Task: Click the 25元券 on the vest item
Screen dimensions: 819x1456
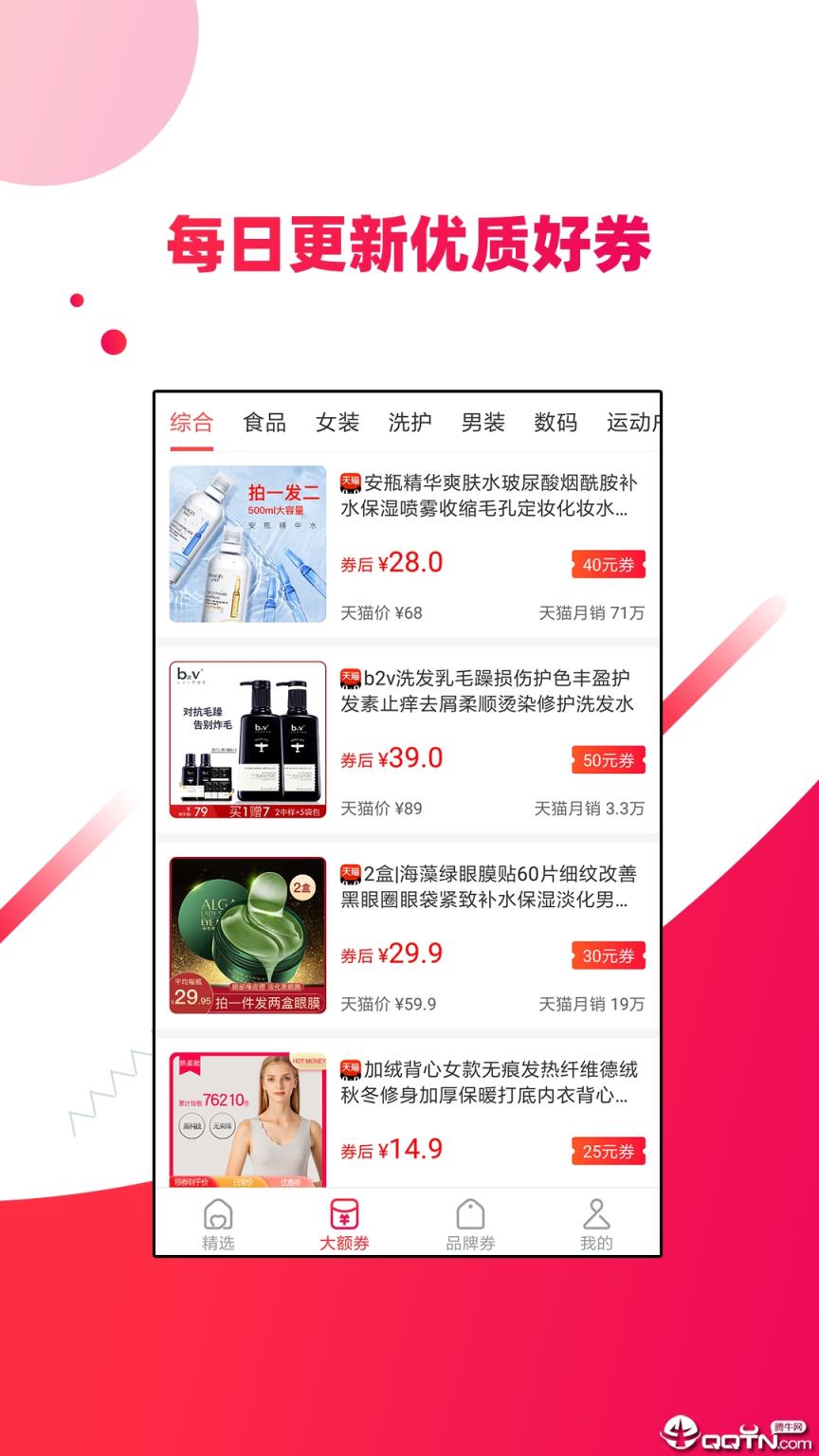Action: 607,1151
